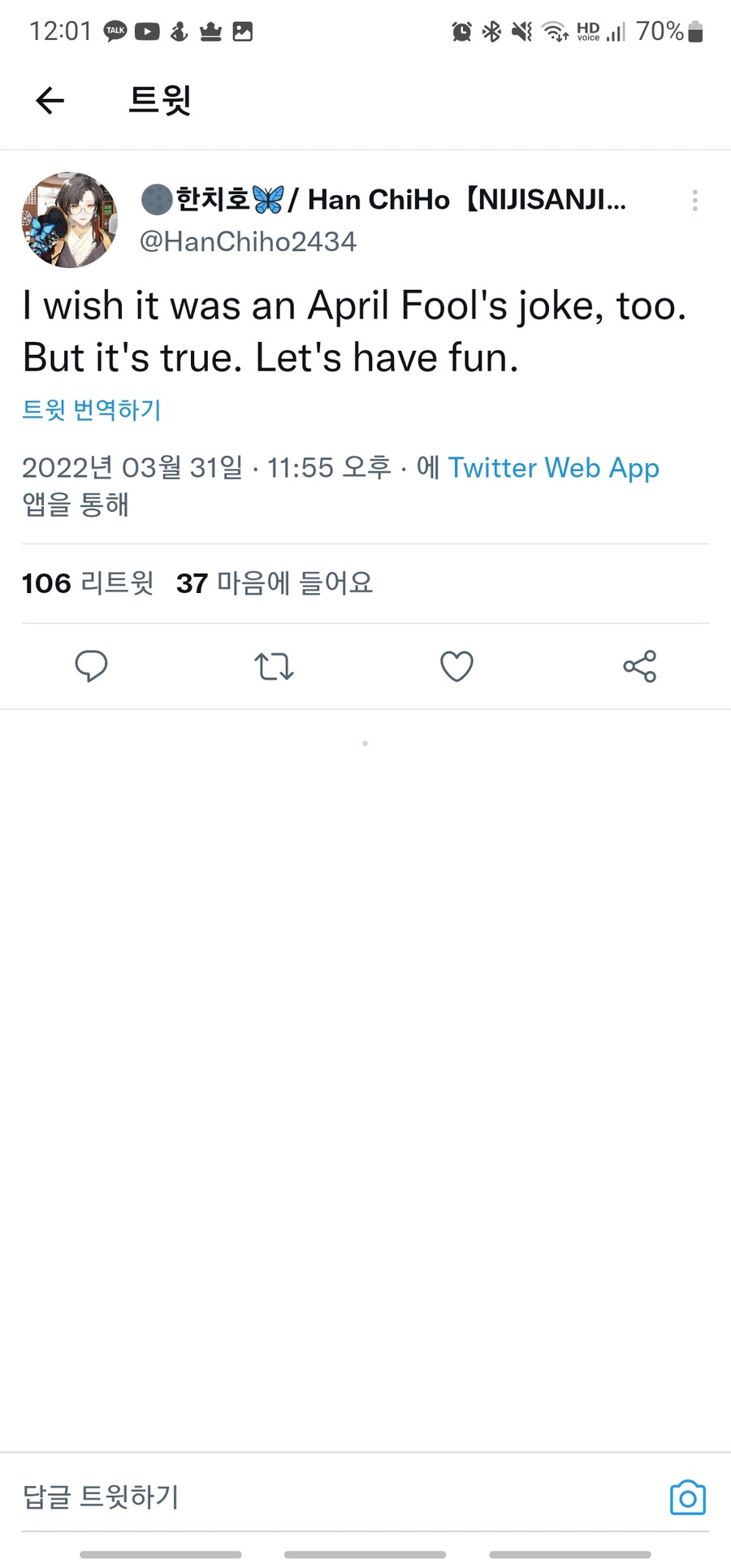Switch to the 트윗 screen title
This screenshot has width=731, height=1568.
[x=159, y=99]
